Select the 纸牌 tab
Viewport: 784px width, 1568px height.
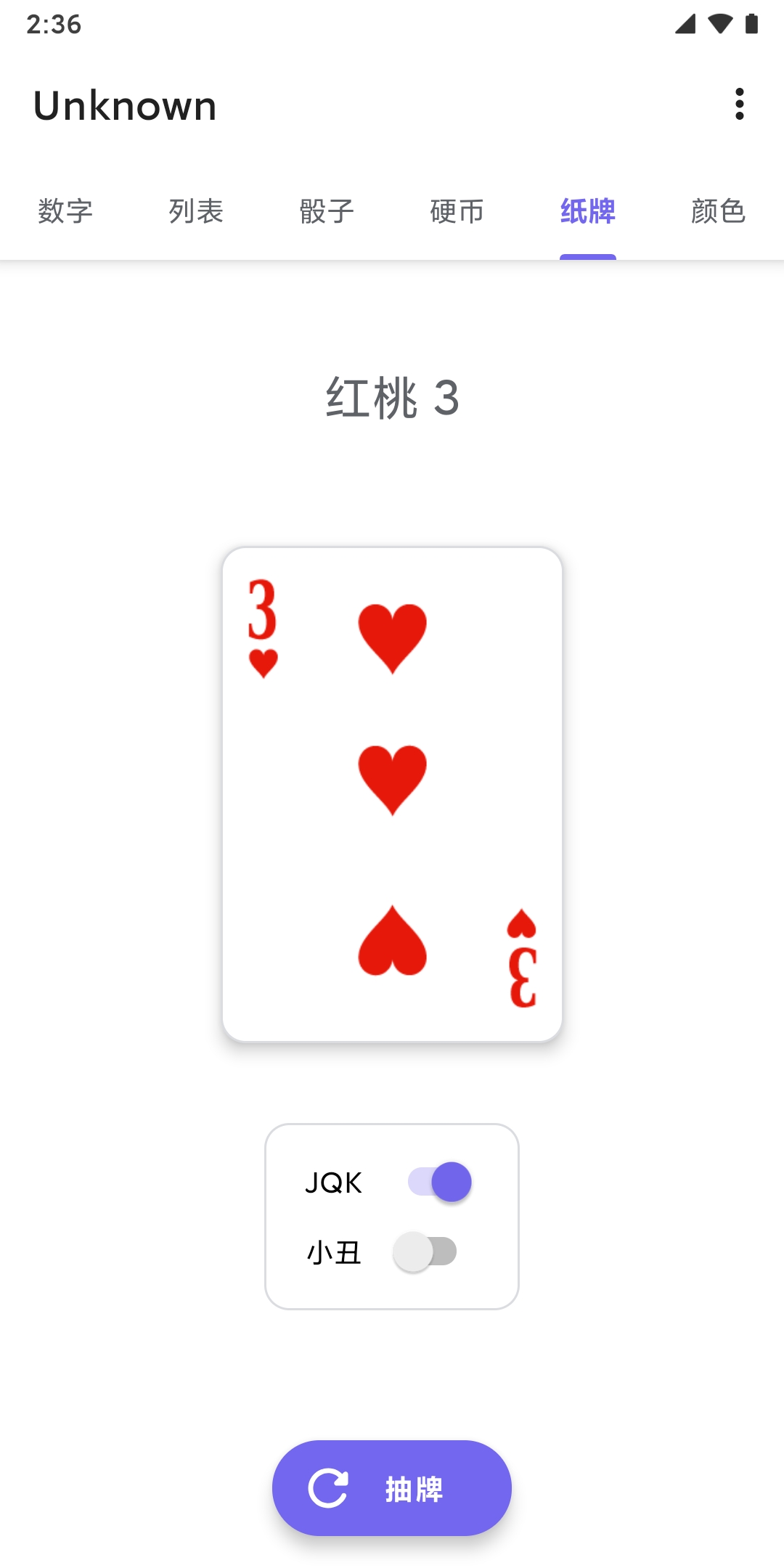coord(588,212)
